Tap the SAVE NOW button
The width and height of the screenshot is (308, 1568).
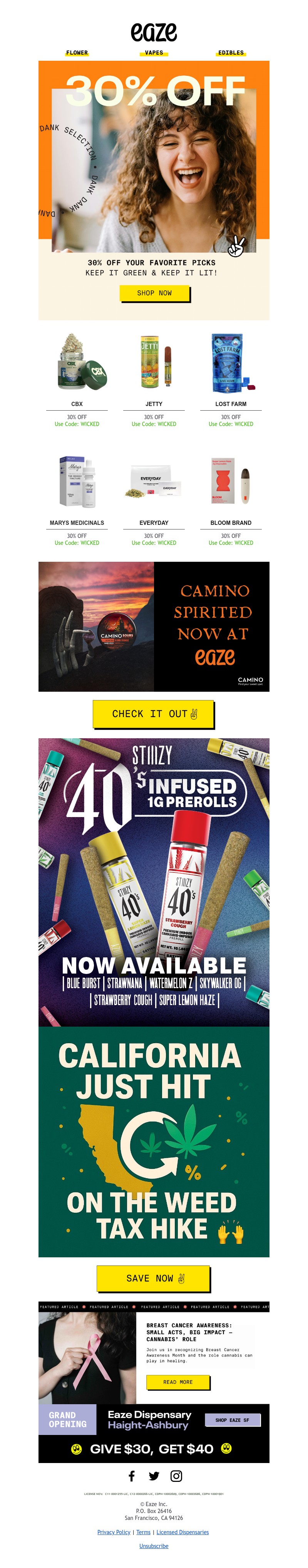click(154, 1278)
